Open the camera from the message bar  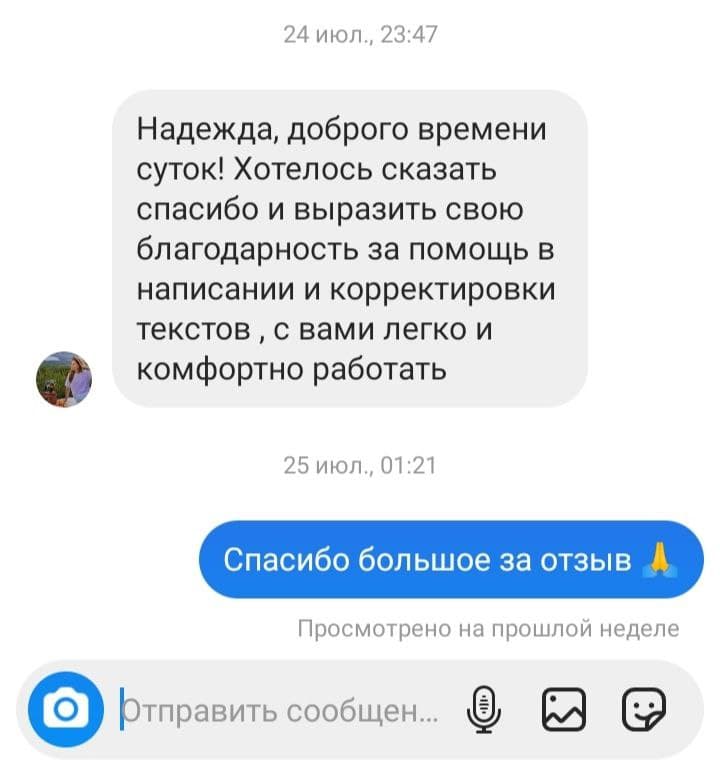point(66,709)
